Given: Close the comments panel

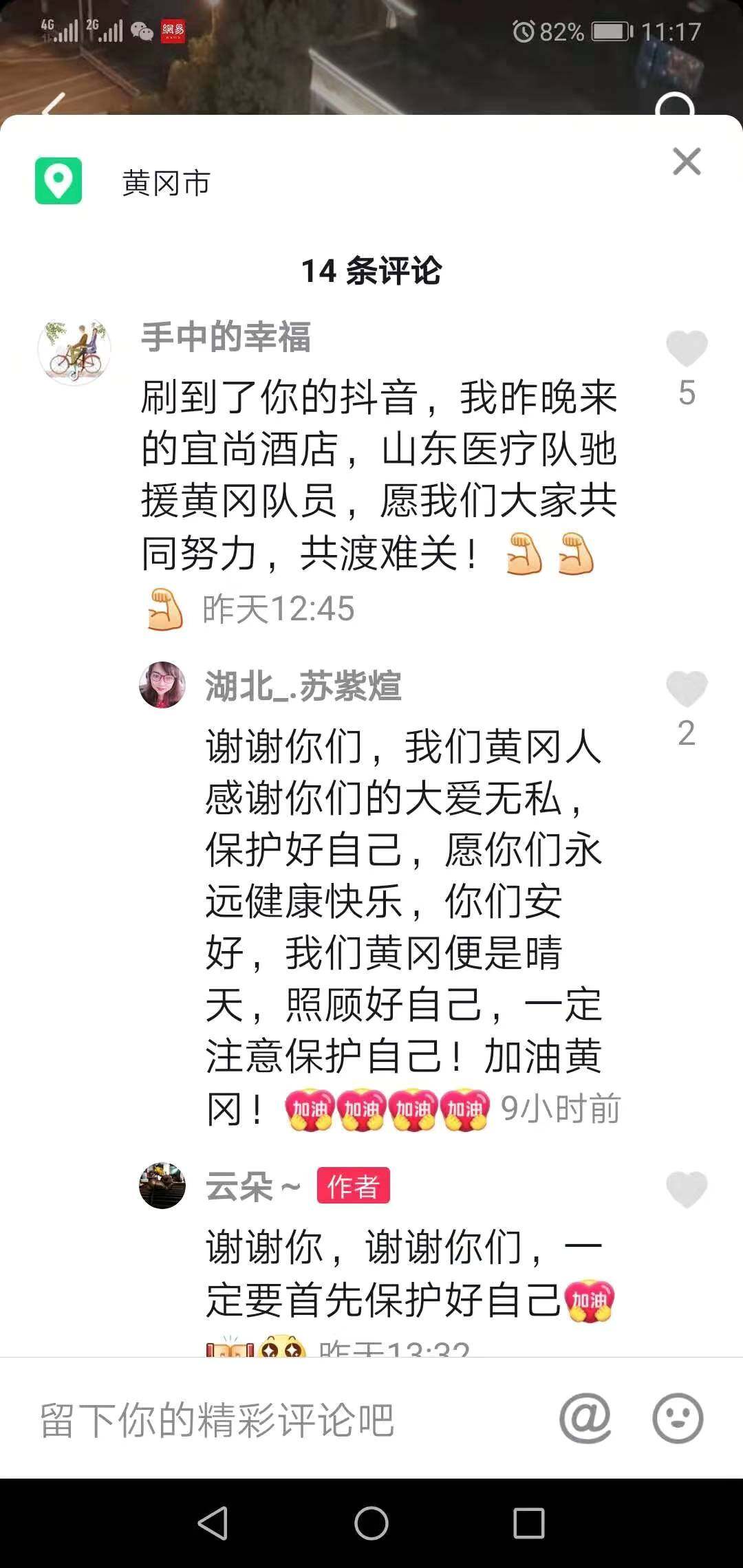Looking at the screenshot, I should (686, 162).
